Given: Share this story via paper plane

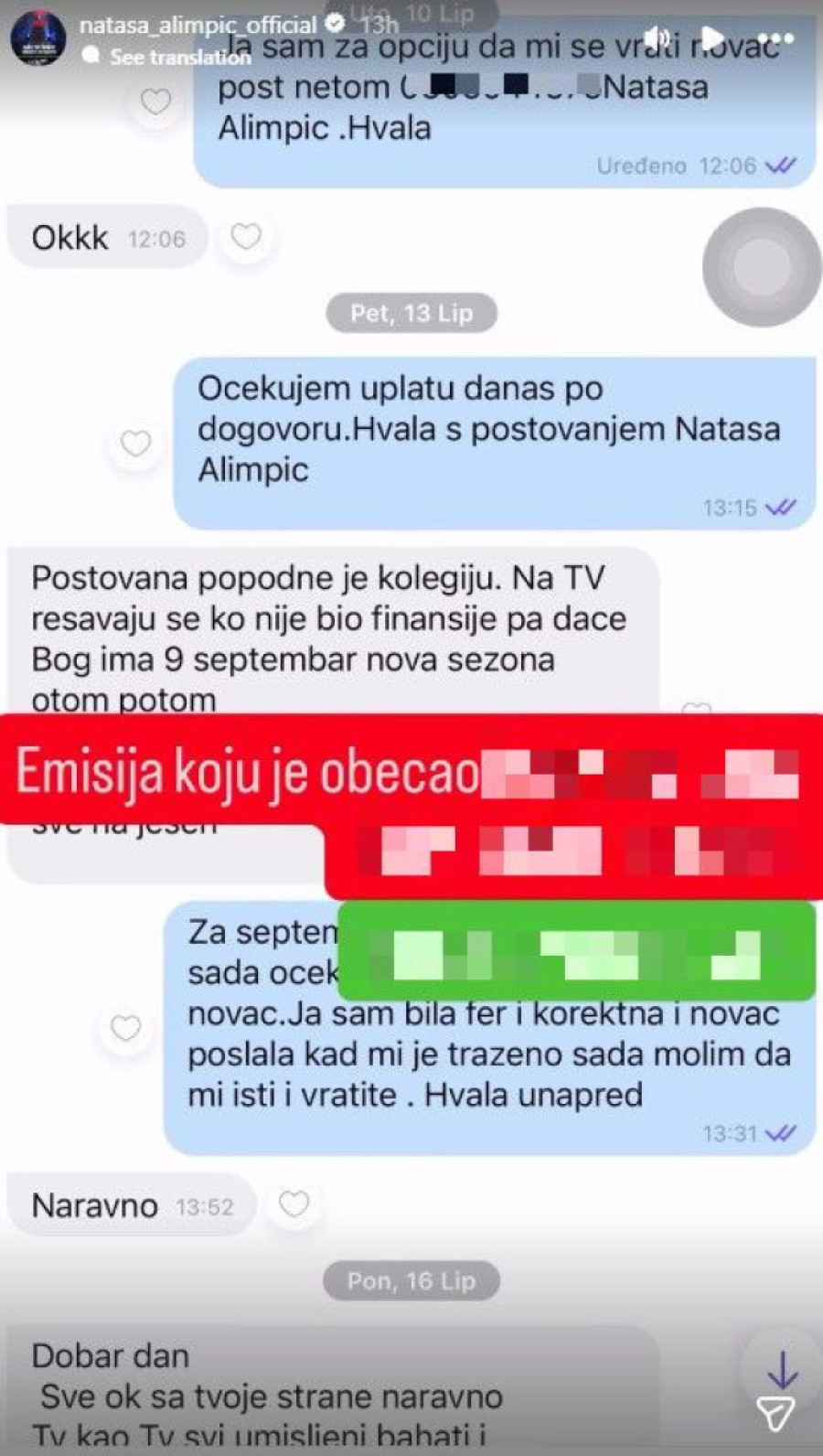Looking at the screenshot, I should click(x=776, y=1414).
